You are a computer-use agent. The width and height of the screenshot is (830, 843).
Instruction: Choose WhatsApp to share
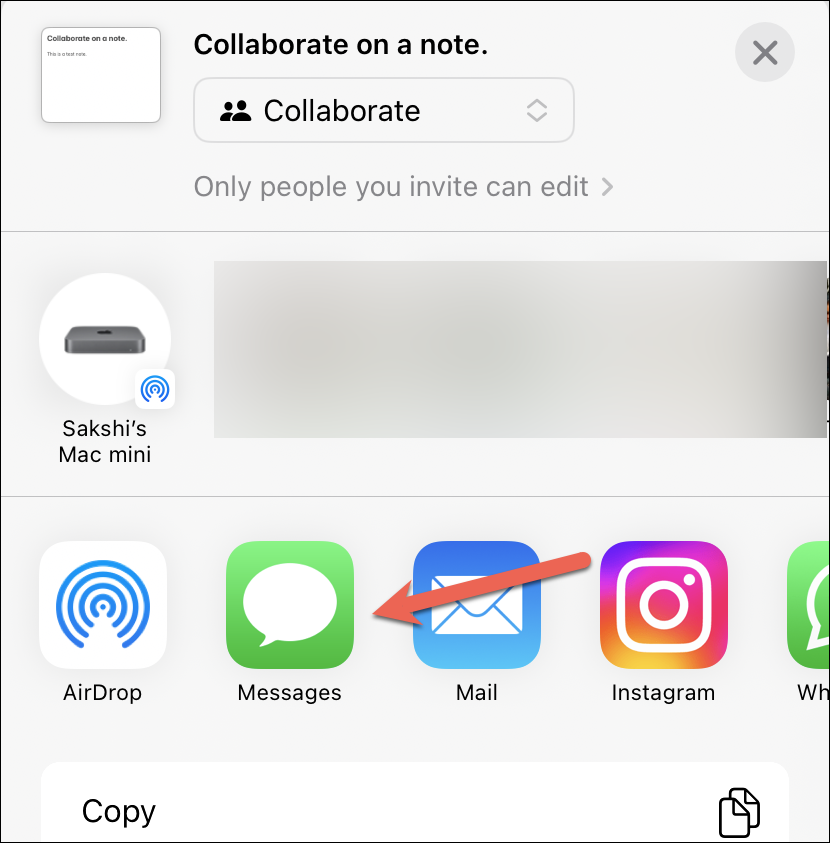tap(808, 605)
